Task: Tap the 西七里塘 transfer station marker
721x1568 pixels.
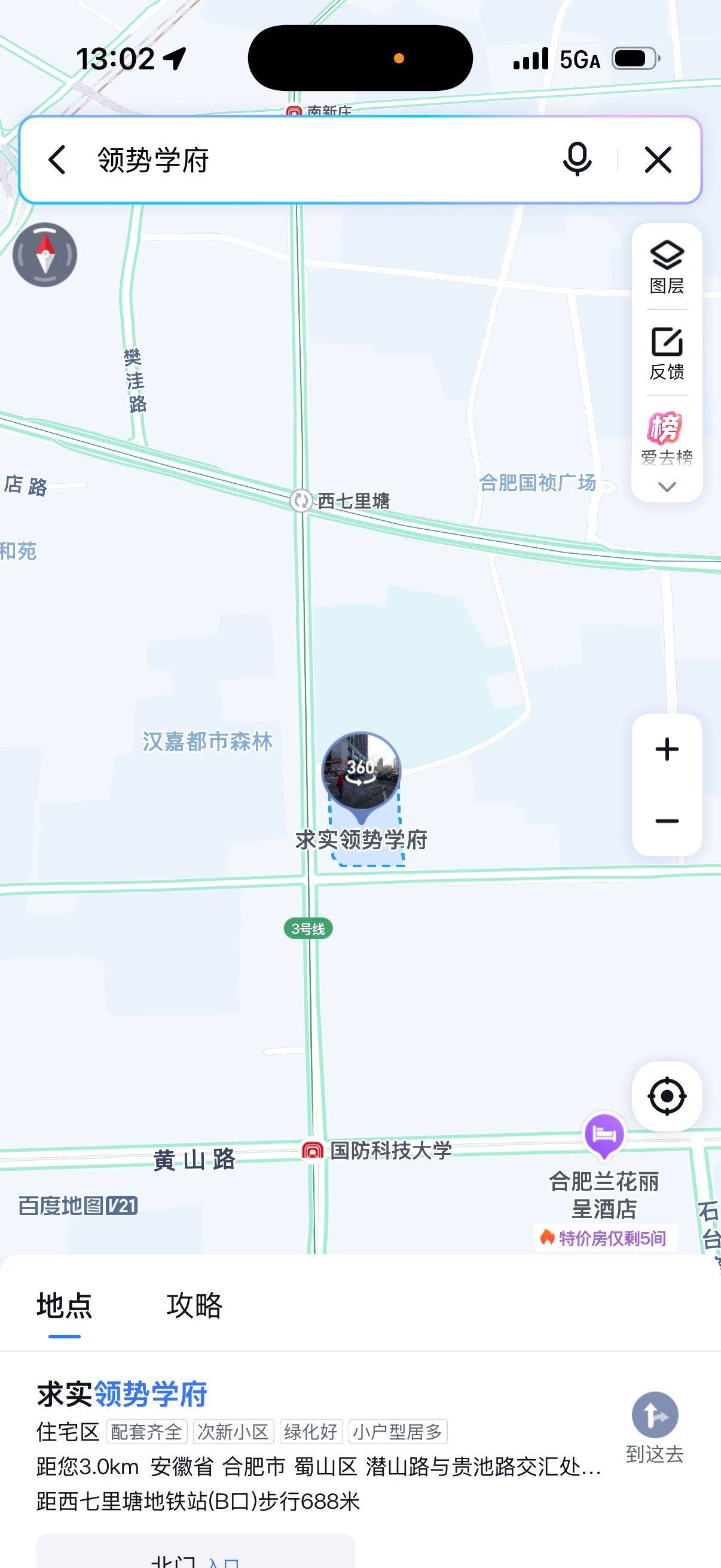Action: pos(301,501)
